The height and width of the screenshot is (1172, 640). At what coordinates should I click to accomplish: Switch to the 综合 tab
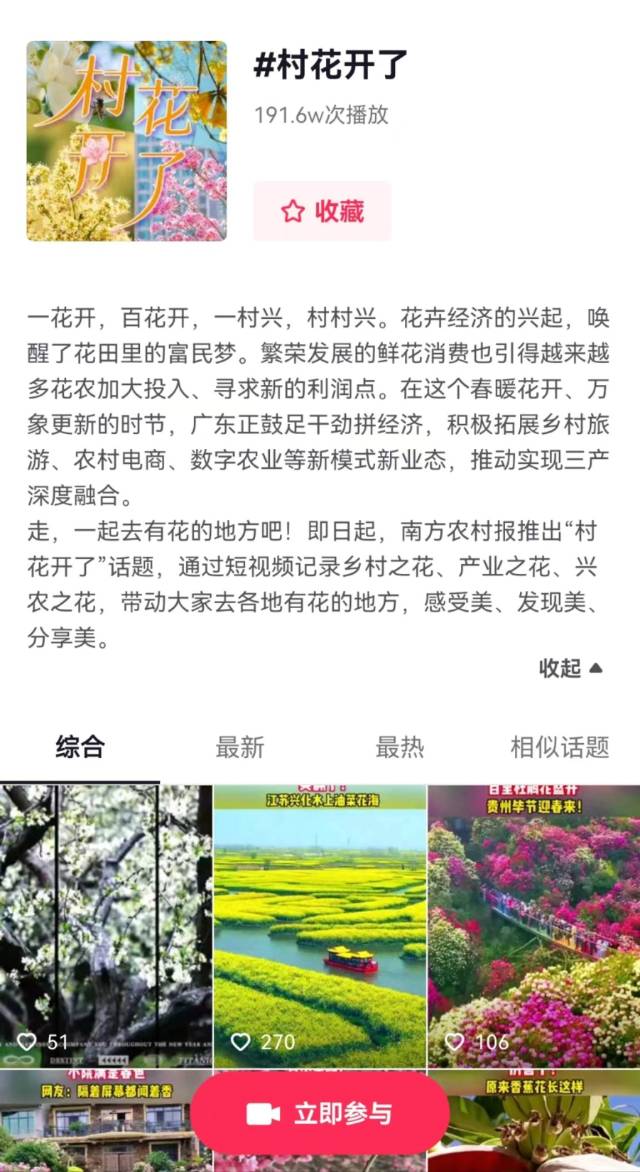click(80, 746)
